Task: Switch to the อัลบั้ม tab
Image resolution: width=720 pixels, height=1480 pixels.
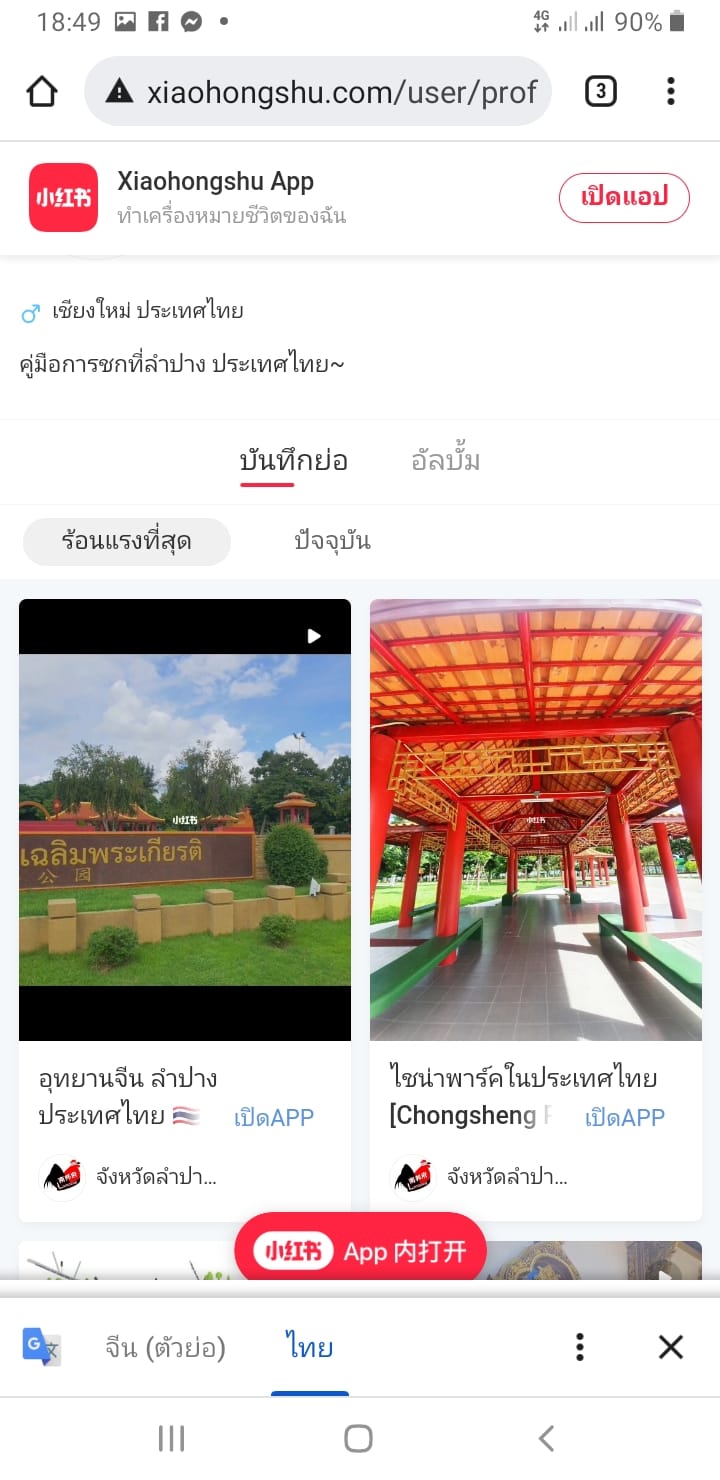Action: (x=445, y=461)
